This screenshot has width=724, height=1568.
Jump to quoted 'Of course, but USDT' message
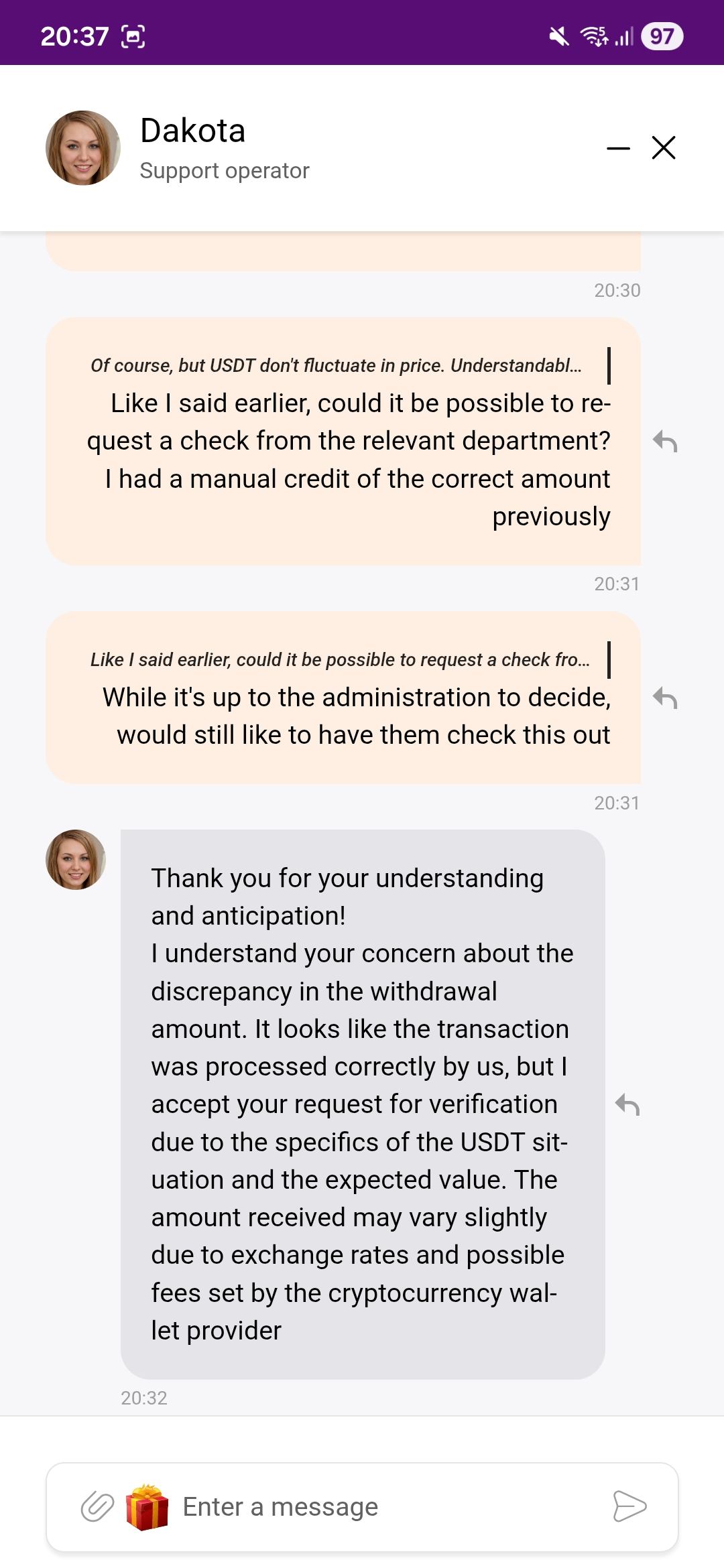tap(337, 366)
